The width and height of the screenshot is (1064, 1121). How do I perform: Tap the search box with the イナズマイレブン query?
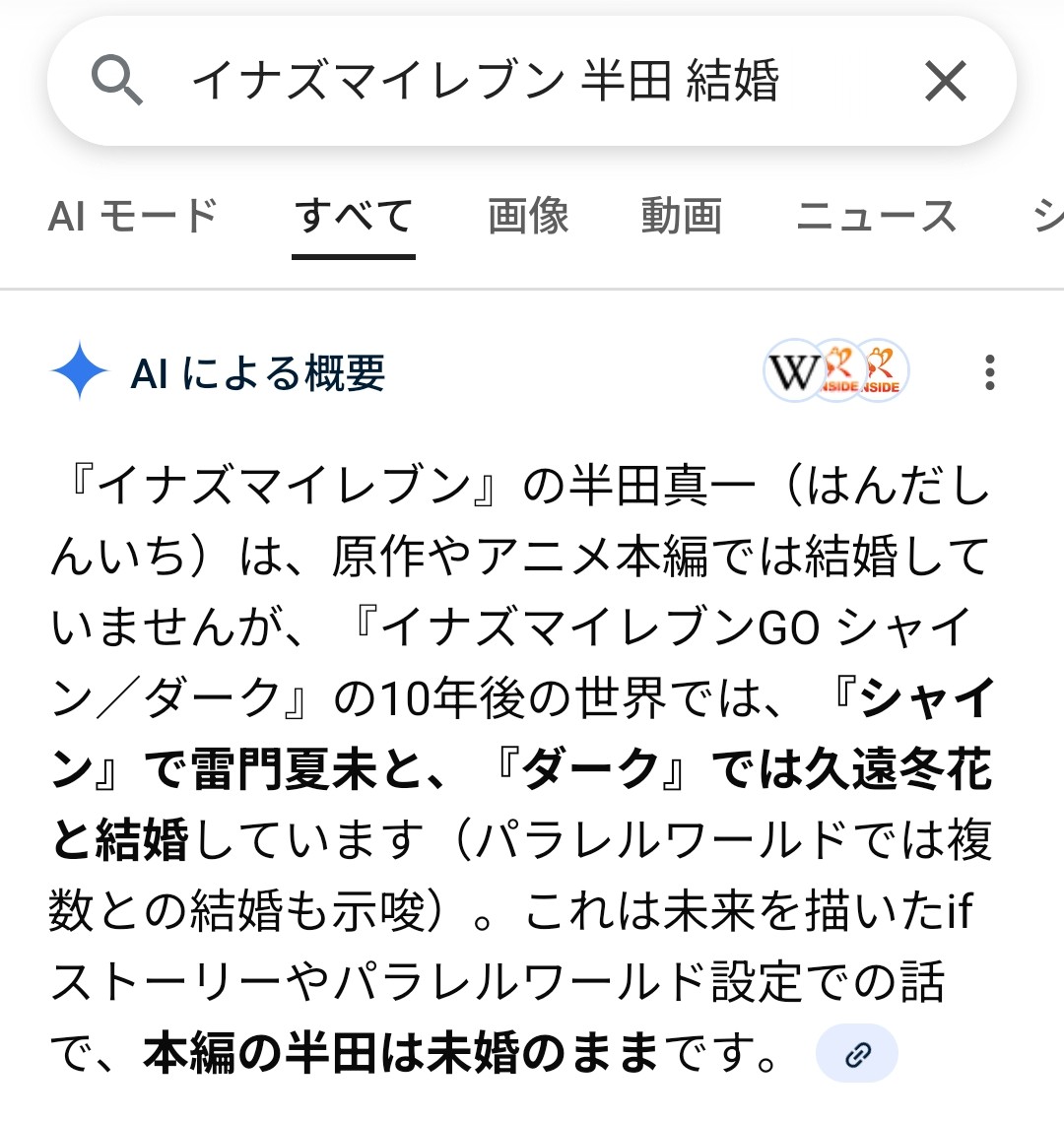point(485,81)
